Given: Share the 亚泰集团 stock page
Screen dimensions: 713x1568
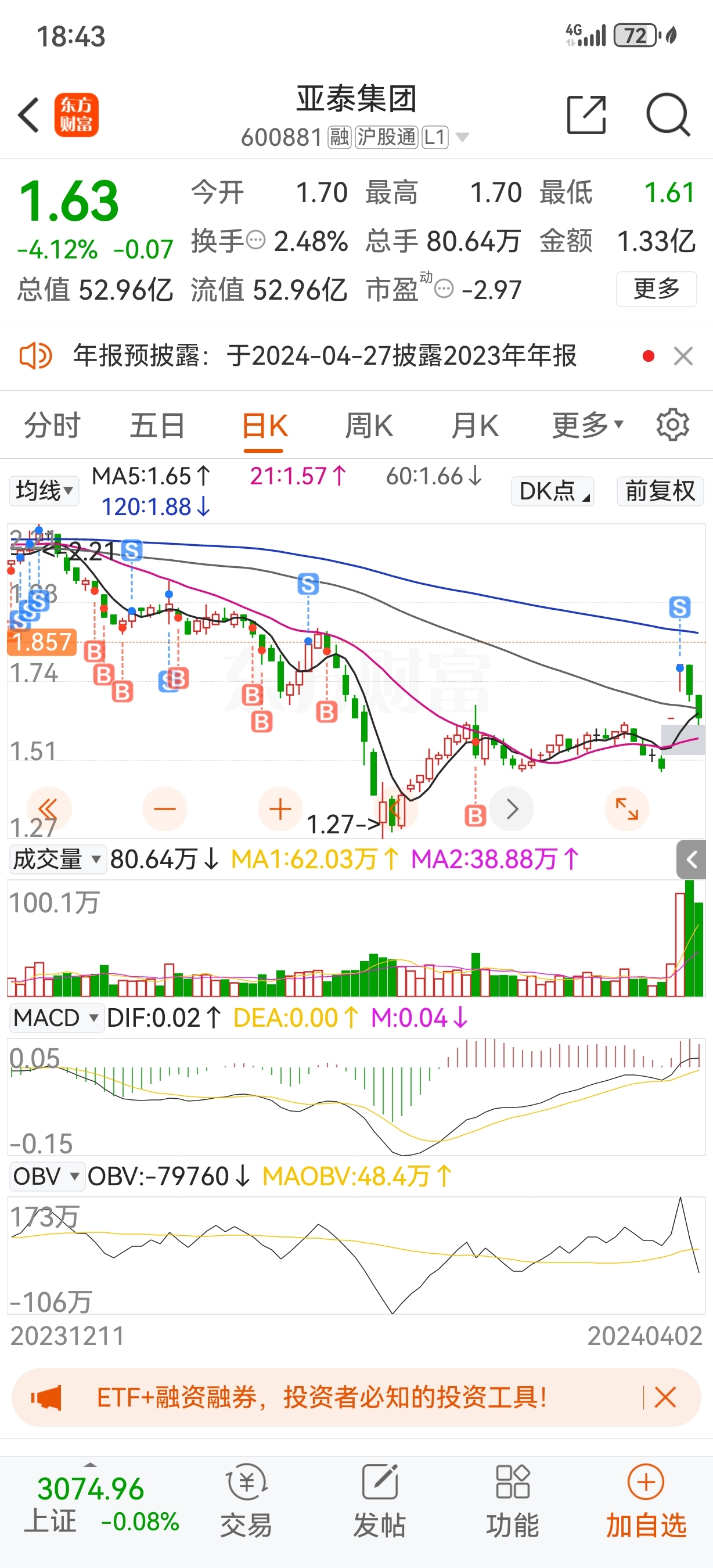Looking at the screenshot, I should pyautogui.click(x=586, y=114).
